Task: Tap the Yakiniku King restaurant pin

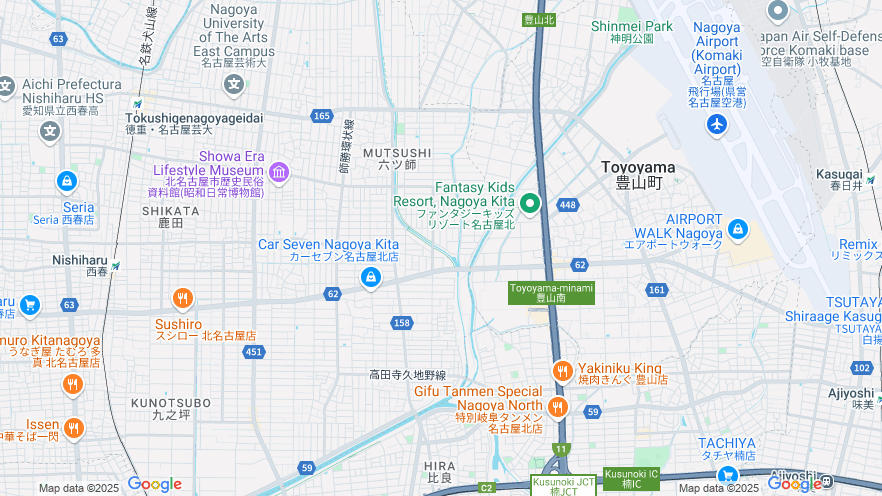Action: [562, 371]
